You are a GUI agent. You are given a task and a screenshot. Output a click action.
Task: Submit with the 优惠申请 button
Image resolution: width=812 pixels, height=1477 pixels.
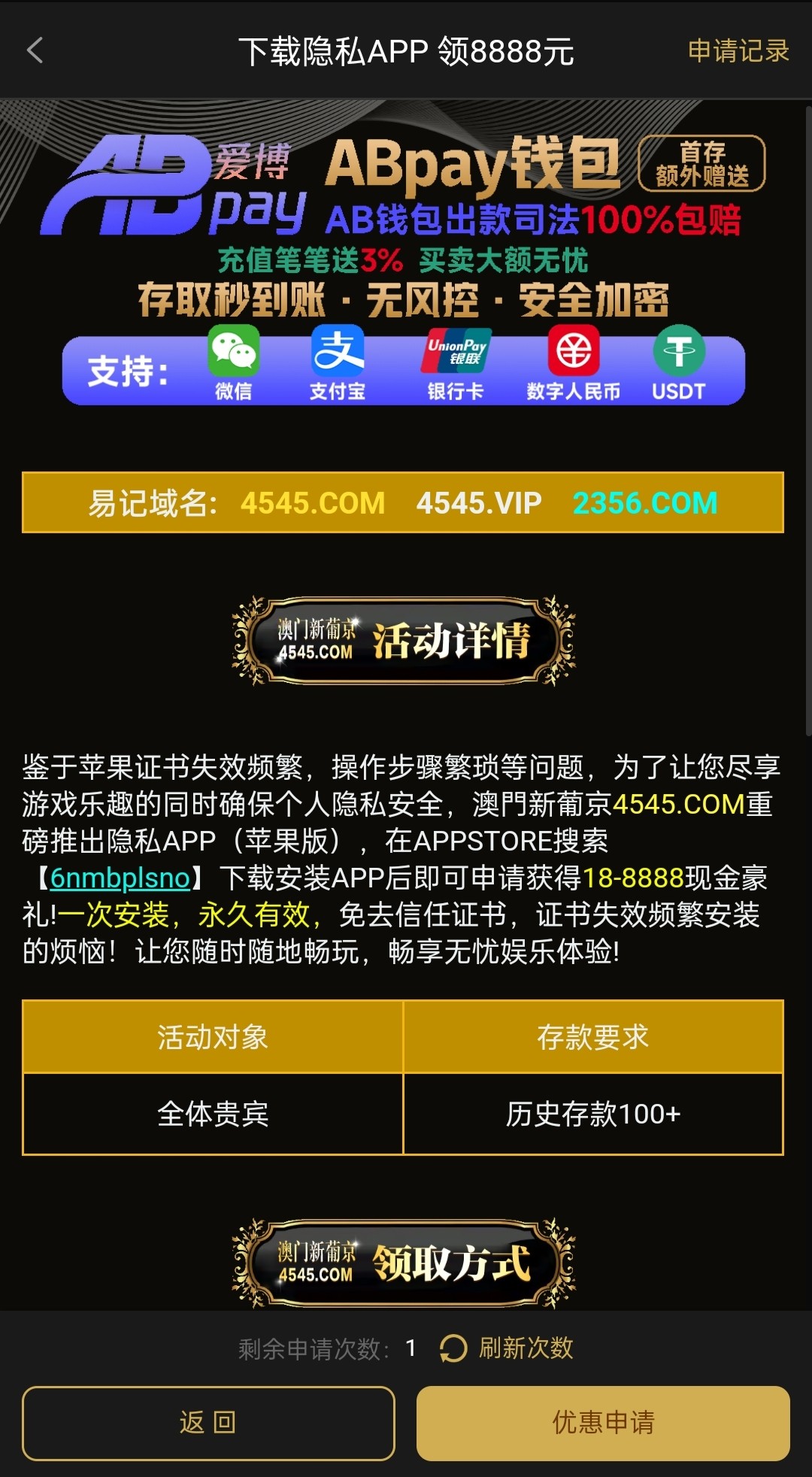603,1423
